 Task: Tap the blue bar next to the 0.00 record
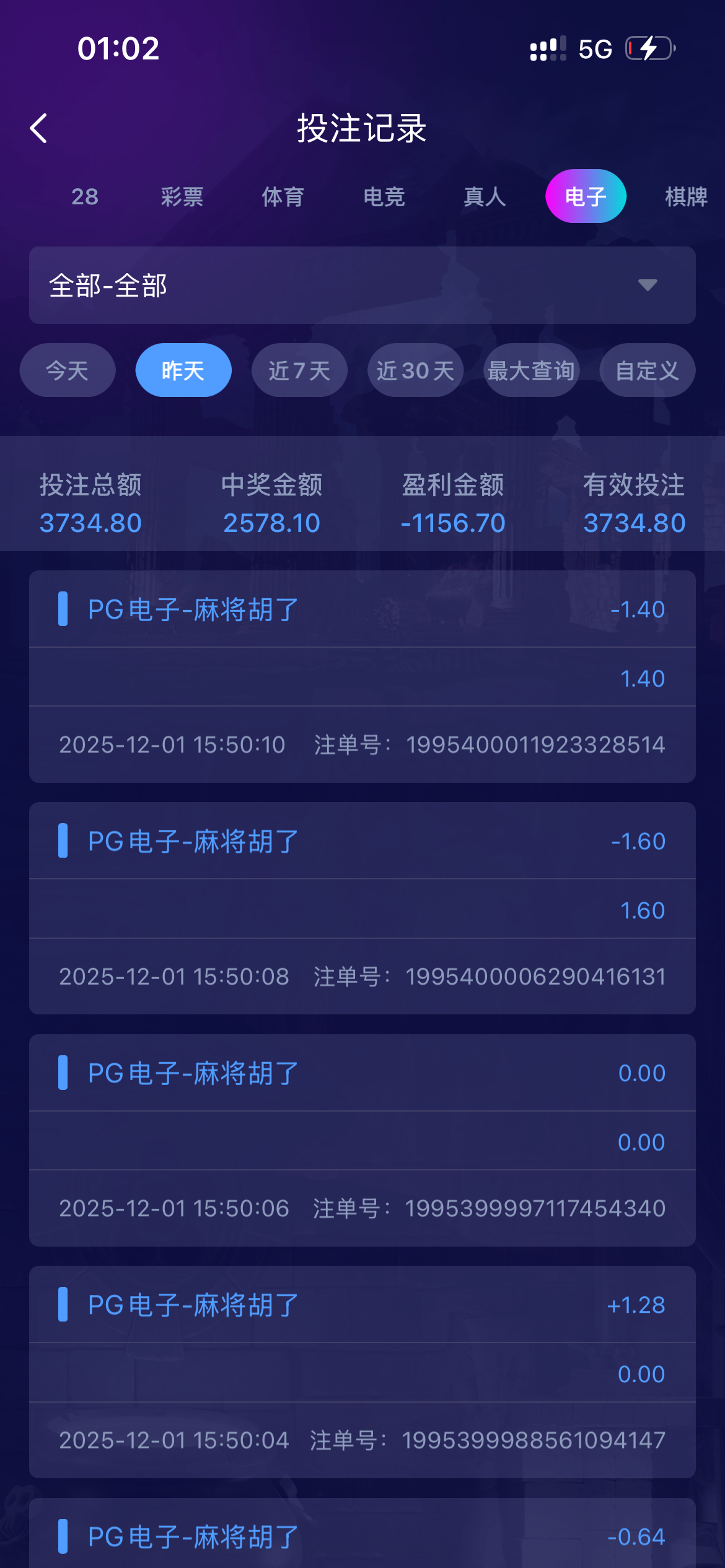click(64, 1073)
